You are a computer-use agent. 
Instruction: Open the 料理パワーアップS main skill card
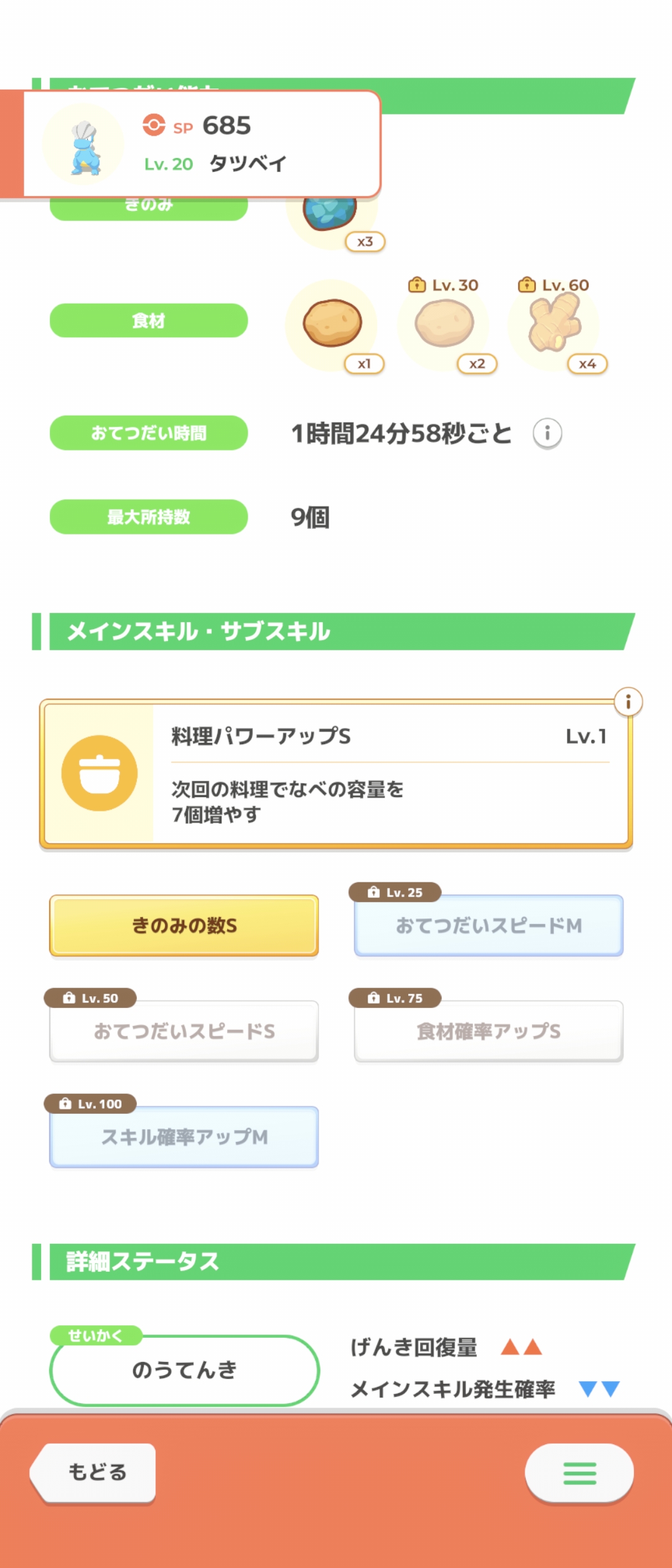click(336, 774)
